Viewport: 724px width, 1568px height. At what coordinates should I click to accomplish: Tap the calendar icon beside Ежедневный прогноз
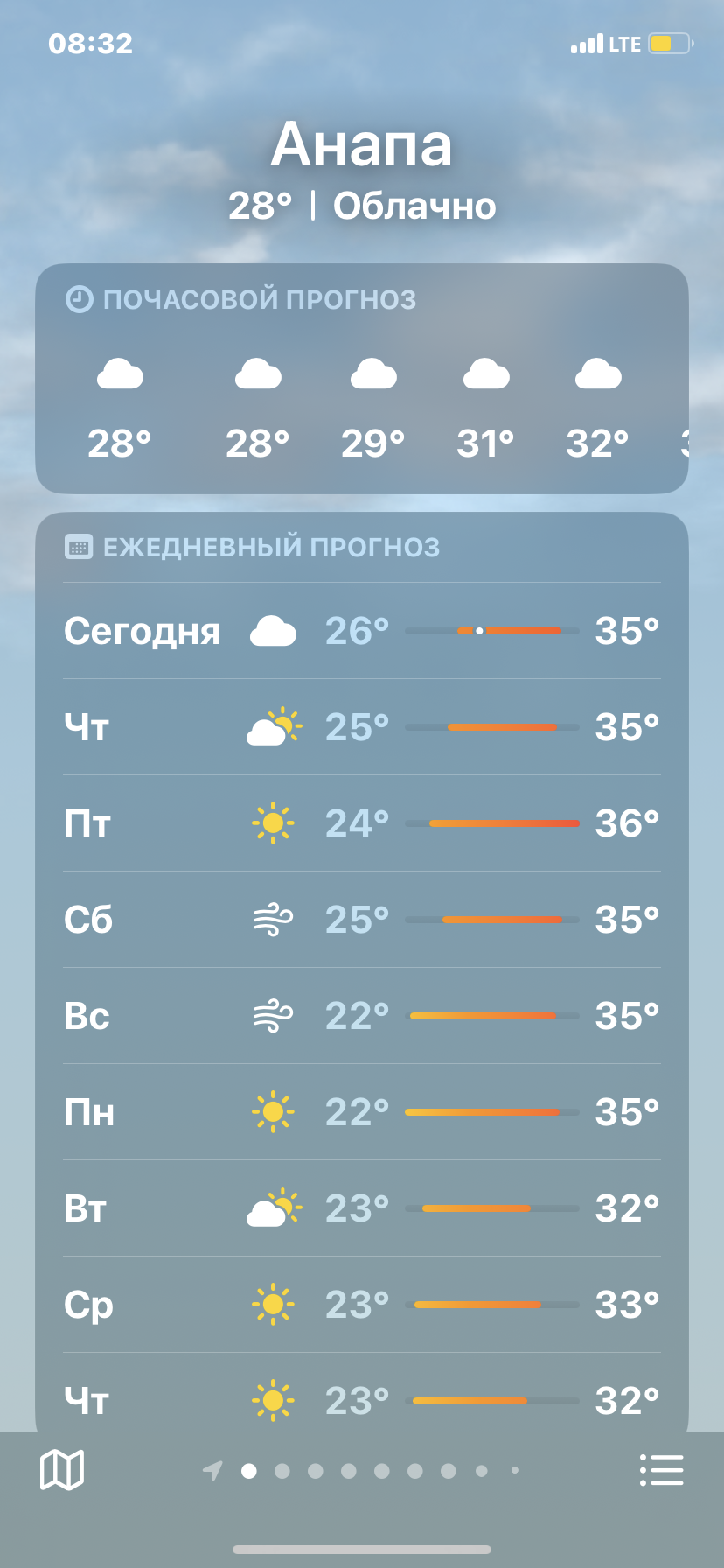click(77, 547)
